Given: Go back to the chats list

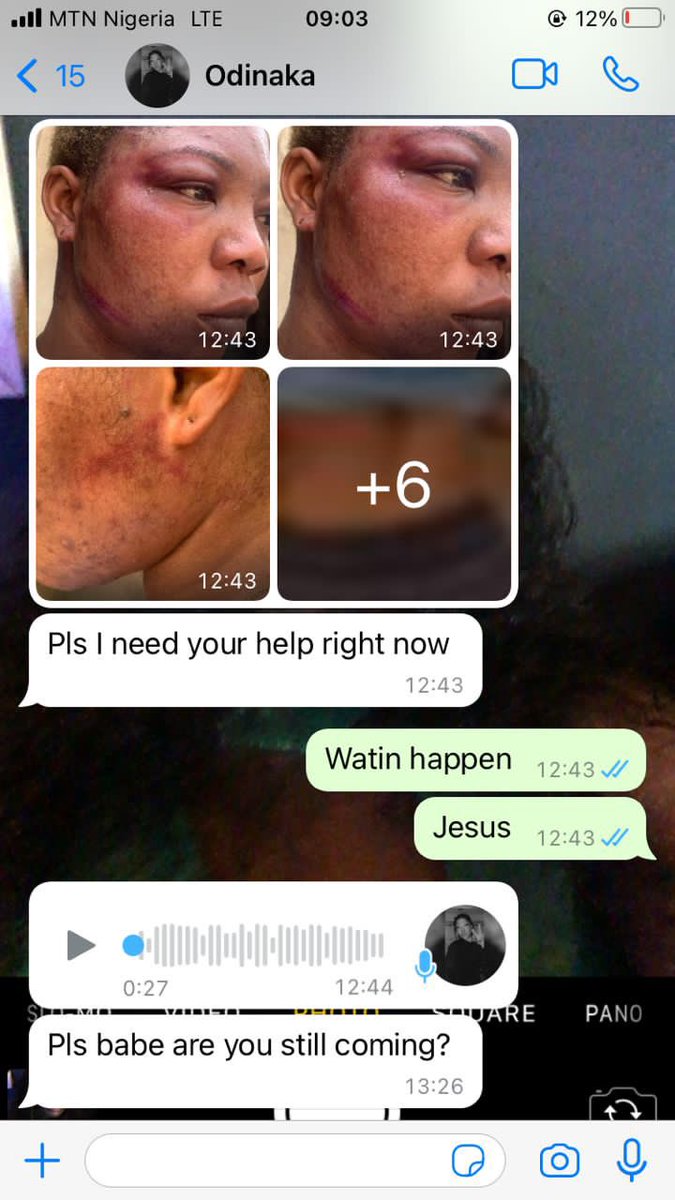Looking at the screenshot, I should tap(52, 76).
